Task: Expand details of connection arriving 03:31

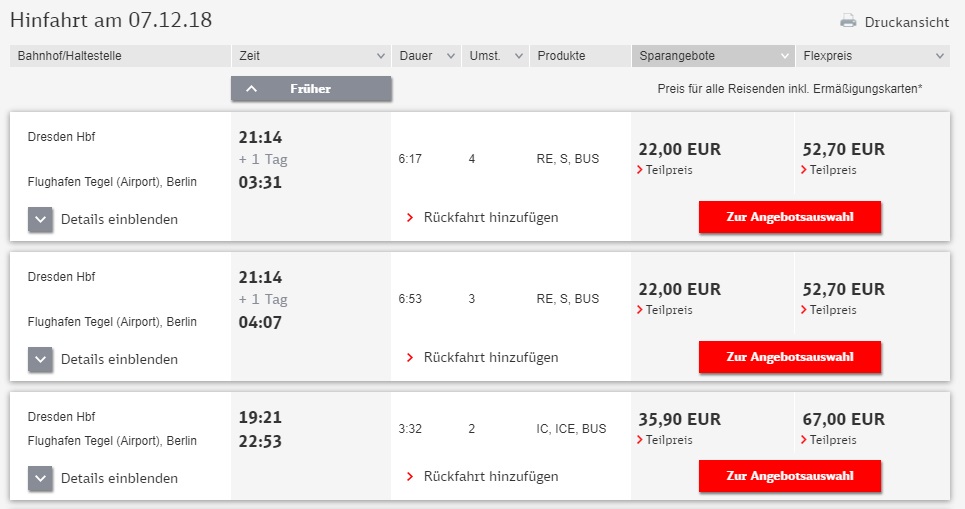Action: tap(103, 219)
